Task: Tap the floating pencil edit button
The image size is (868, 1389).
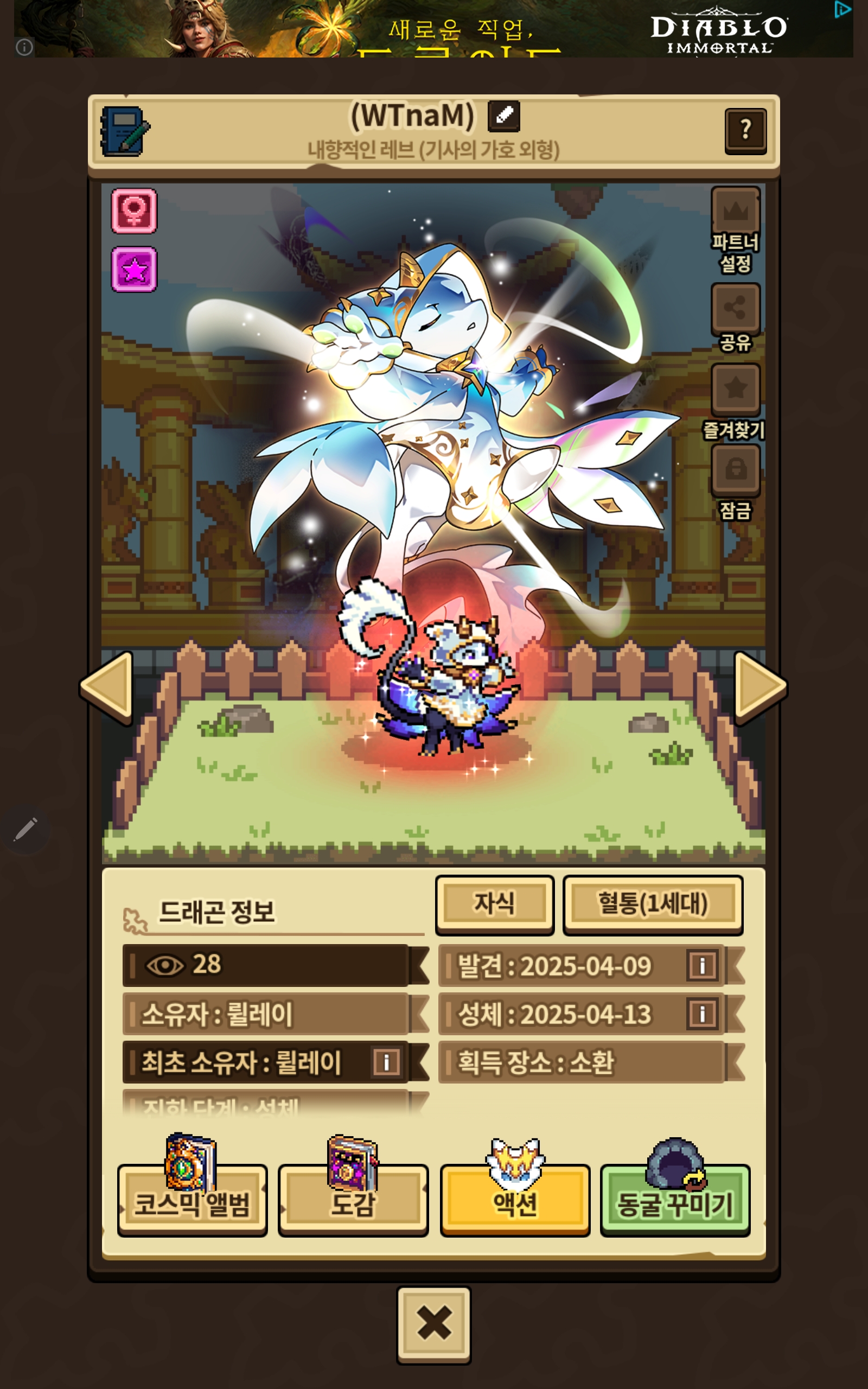Action: click(25, 830)
